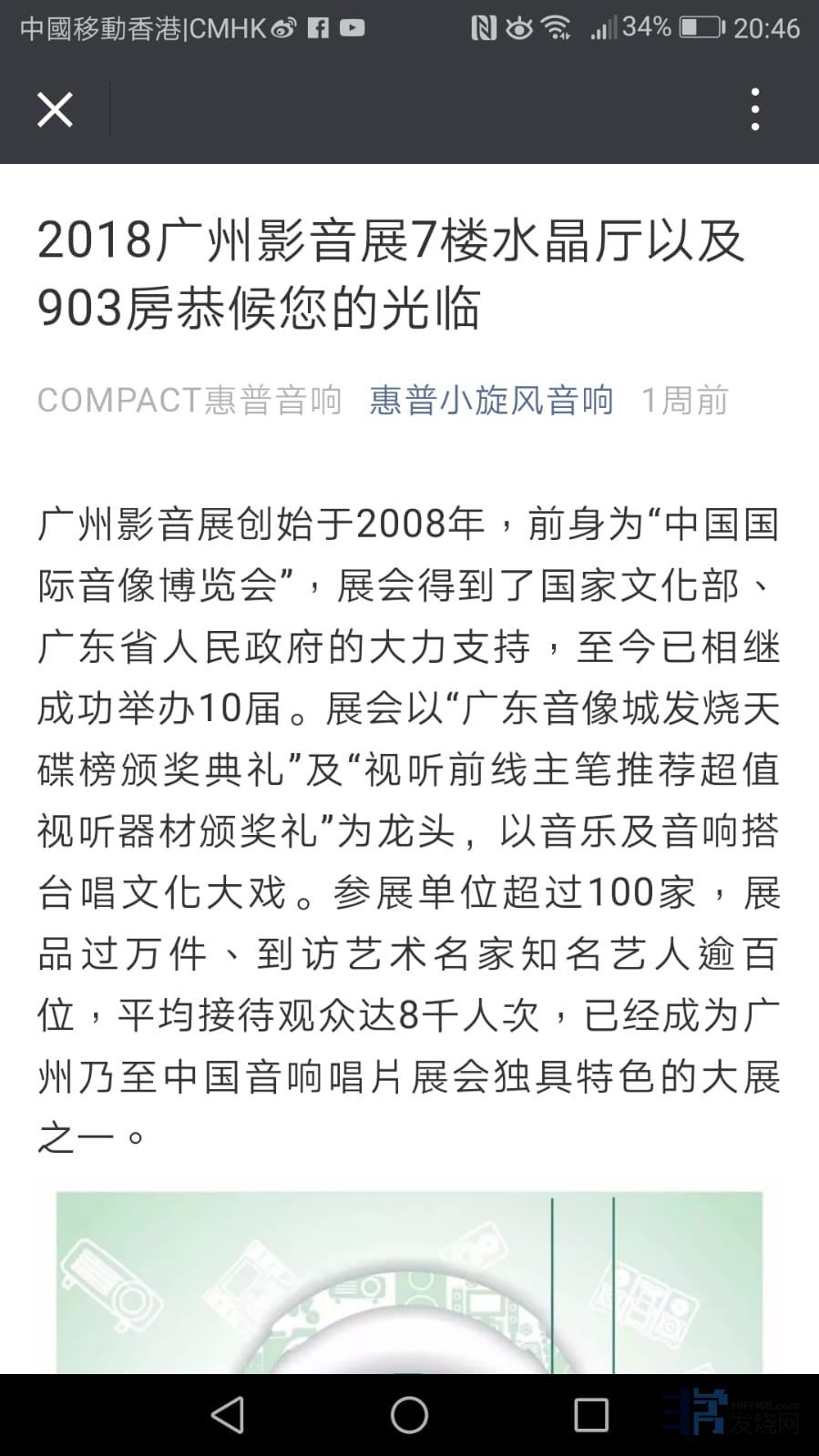Tap the system home button

coord(409,1414)
